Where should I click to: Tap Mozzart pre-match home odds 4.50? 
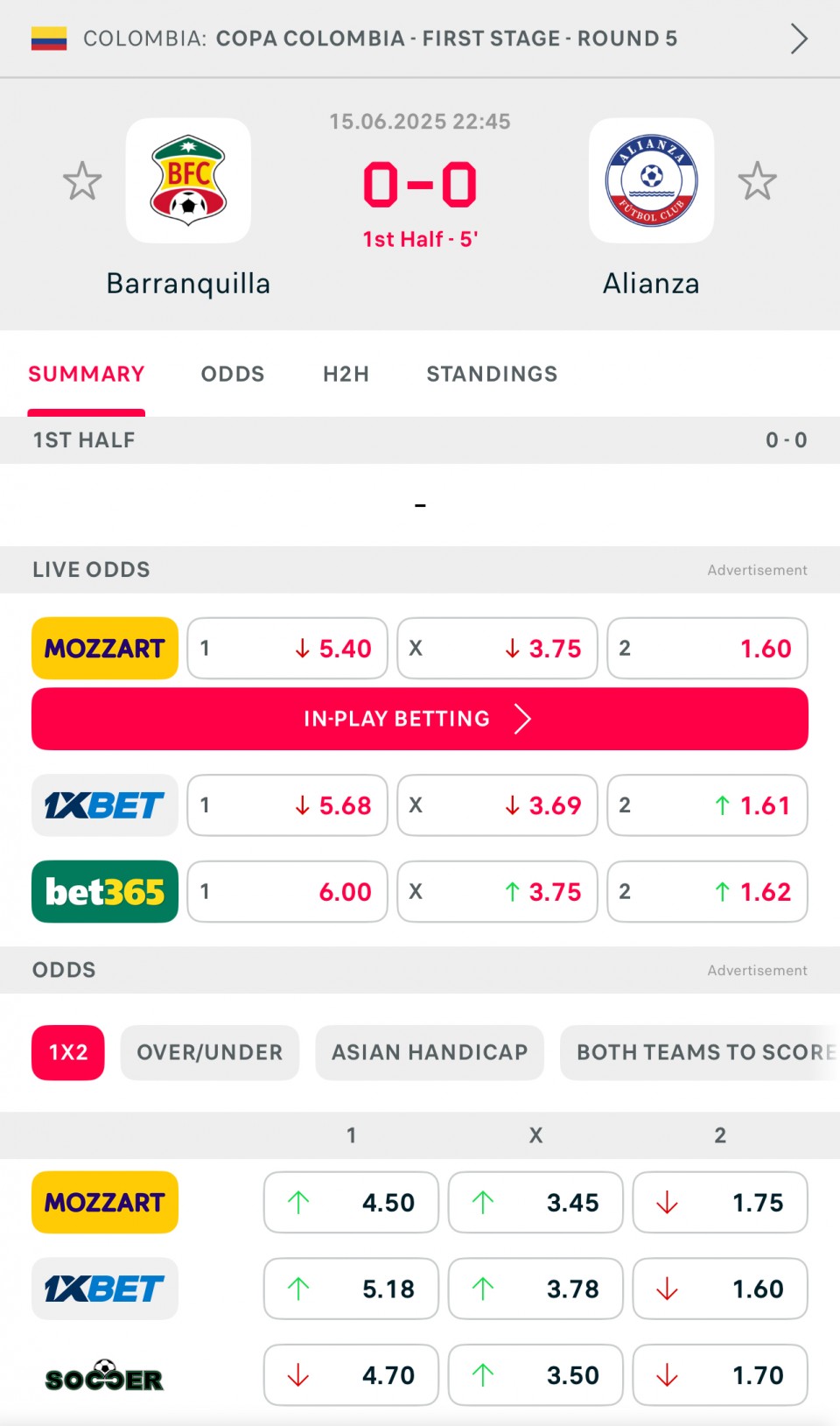tap(351, 1203)
